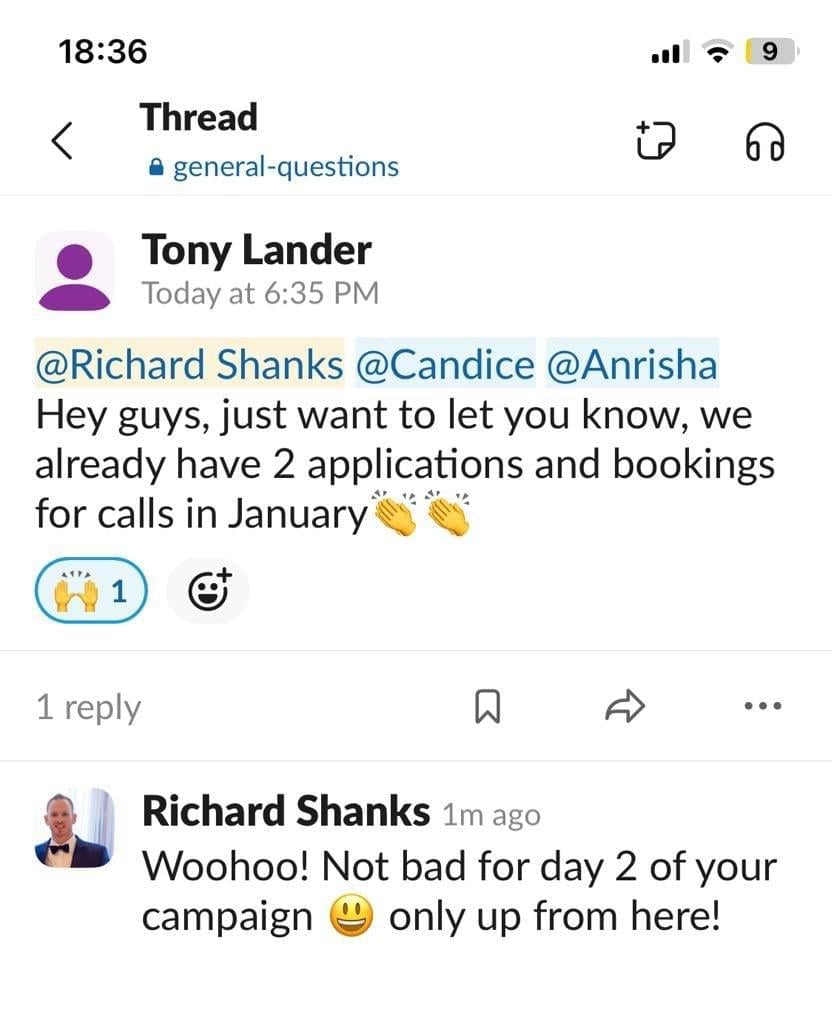Share Tony Lander's message
Screen dimensions: 832x1024
[625, 707]
